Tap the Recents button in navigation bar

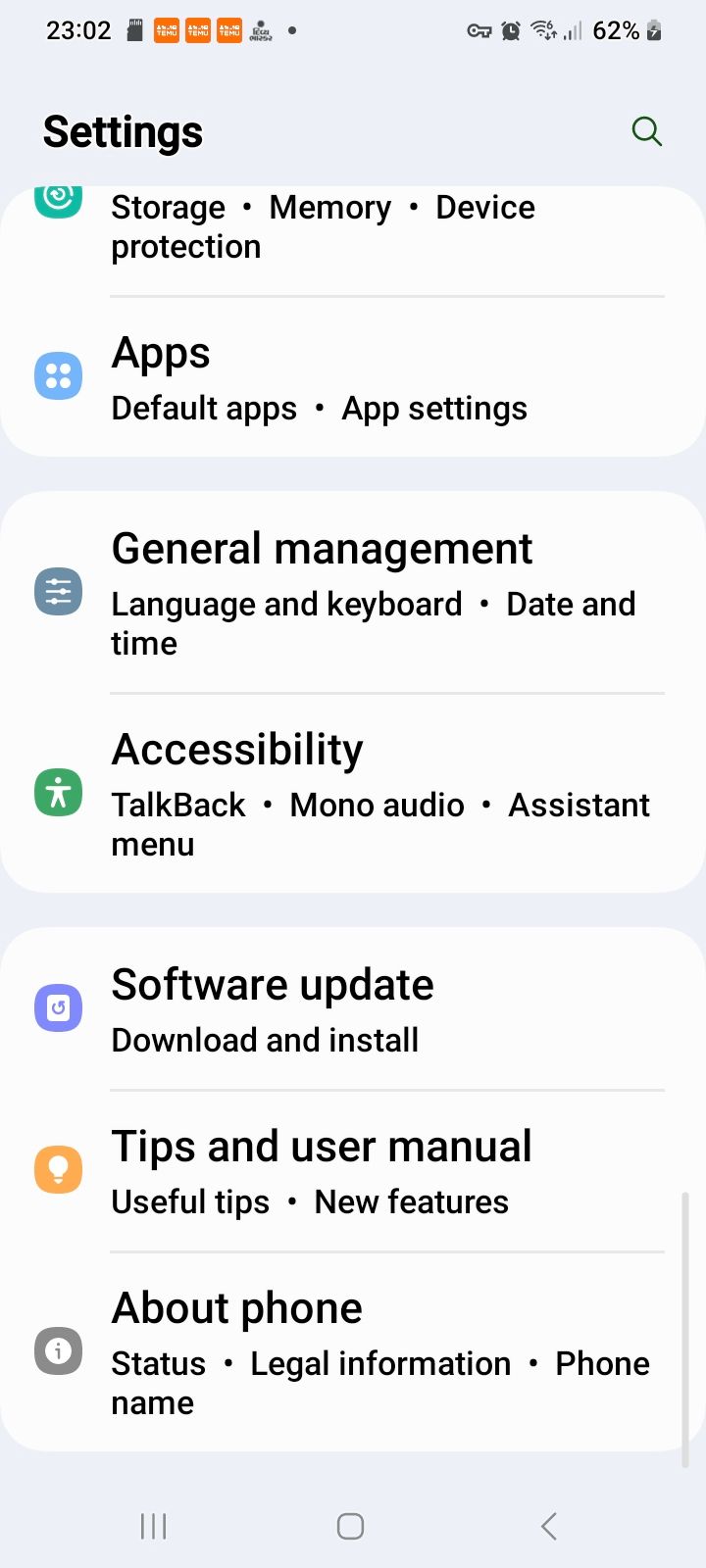(152, 1525)
